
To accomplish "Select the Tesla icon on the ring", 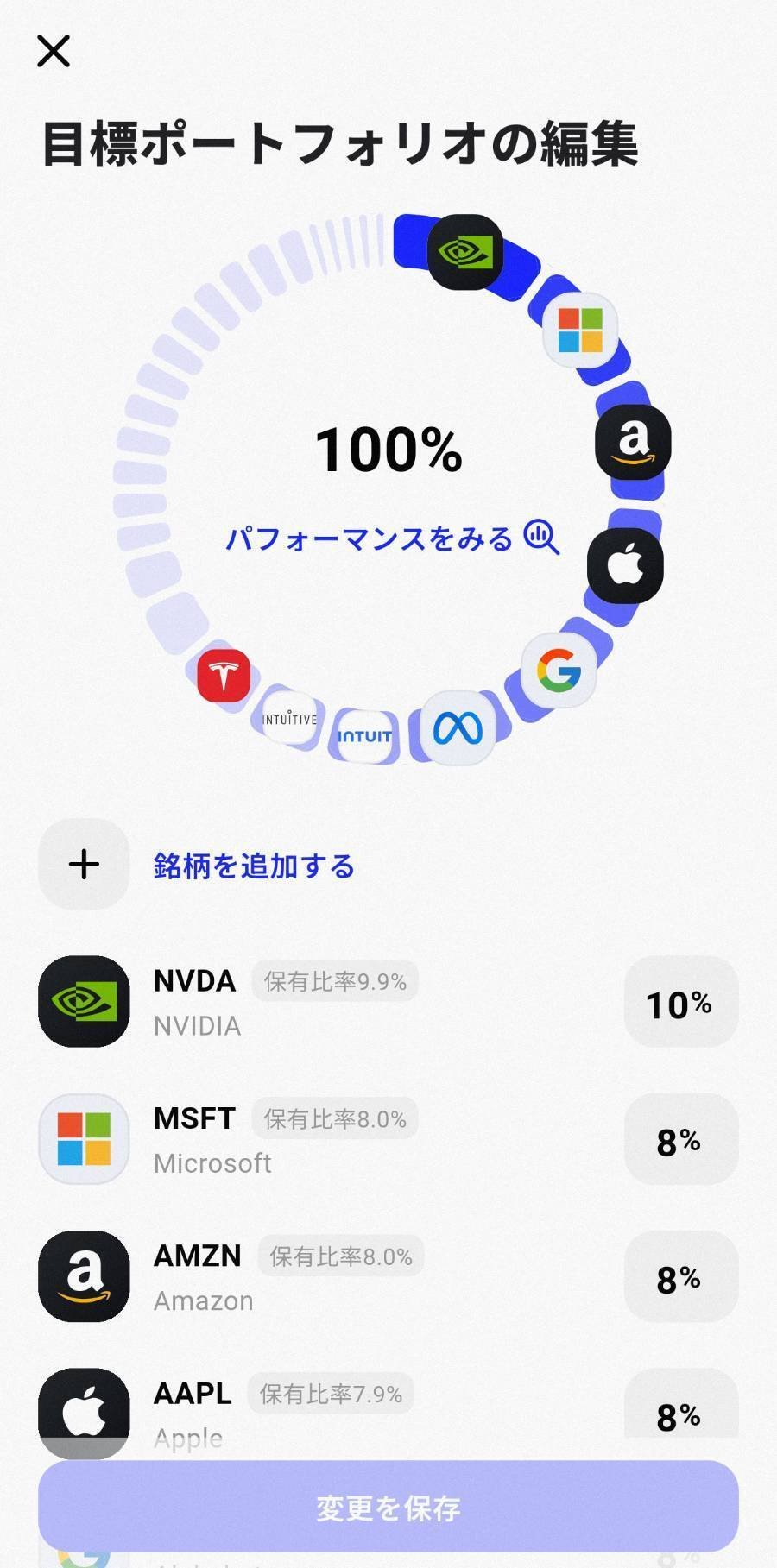I will click(x=225, y=676).
